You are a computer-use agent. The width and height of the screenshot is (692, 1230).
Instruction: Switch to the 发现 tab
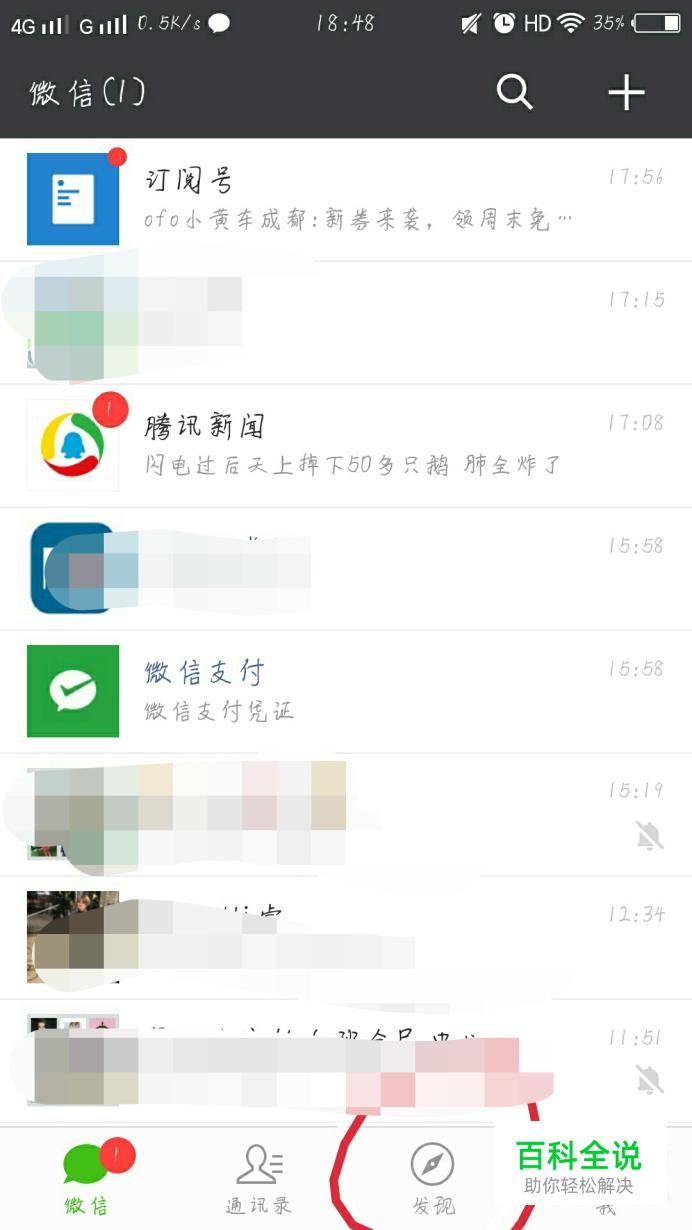pos(432,1179)
